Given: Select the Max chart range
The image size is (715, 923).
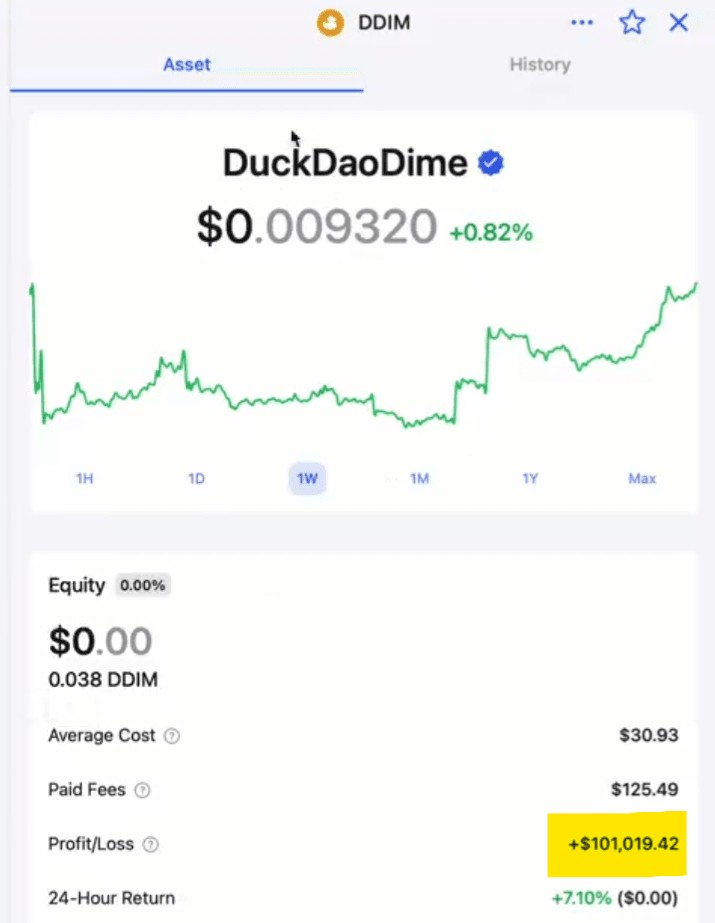Looking at the screenshot, I should tap(642, 479).
